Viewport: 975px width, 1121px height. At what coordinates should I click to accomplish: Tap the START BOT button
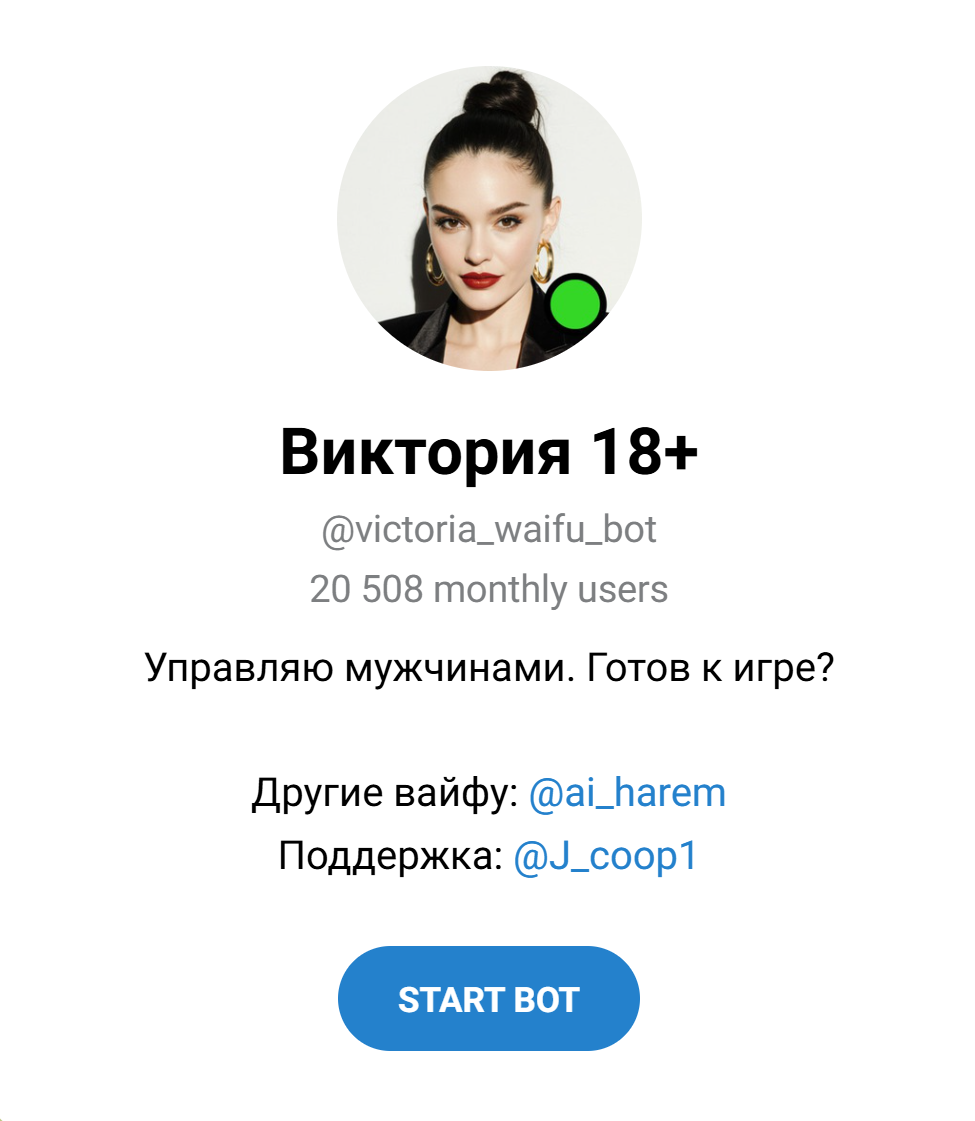point(488,999)
